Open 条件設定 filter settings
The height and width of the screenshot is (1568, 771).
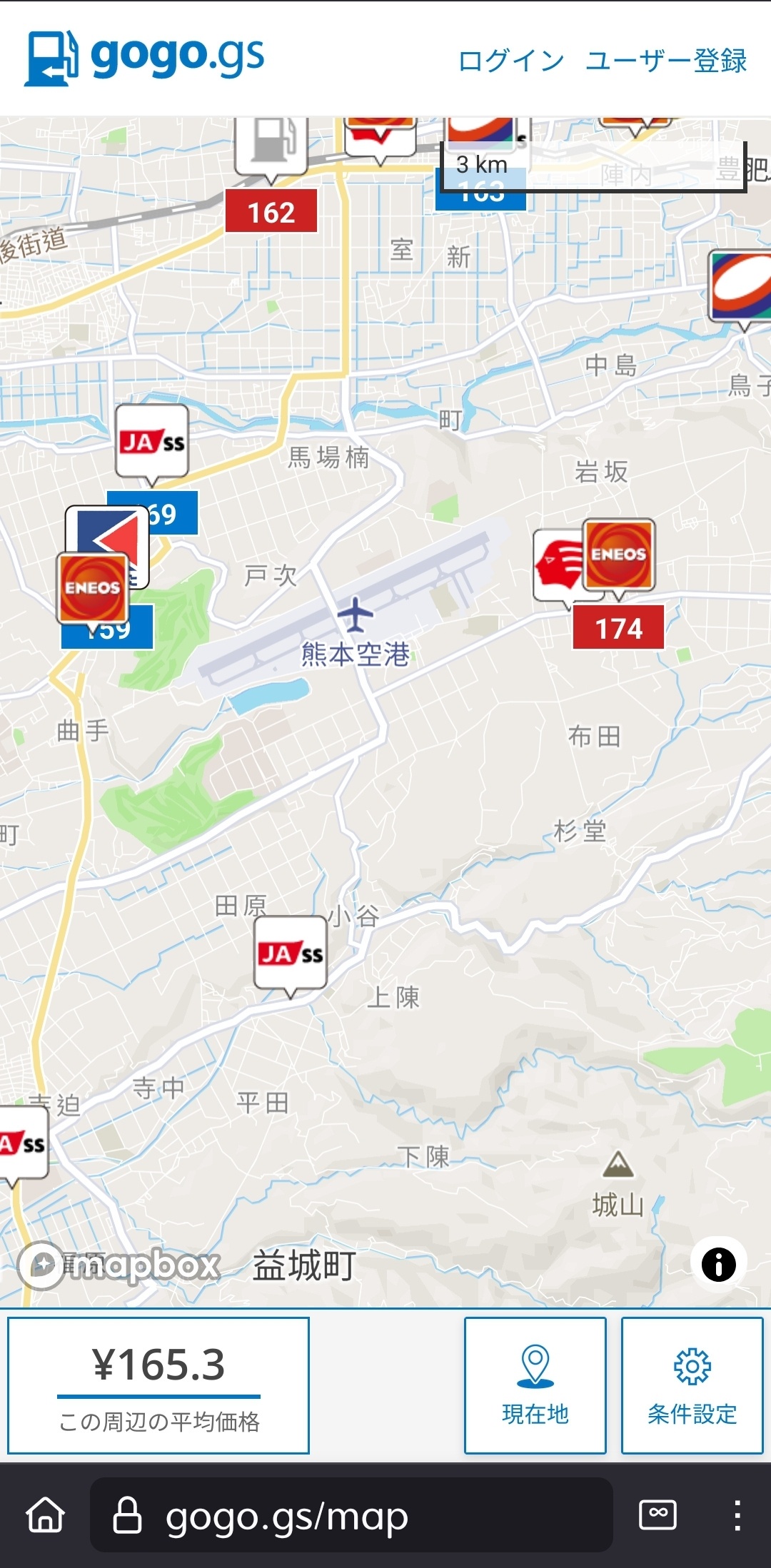(x=692, y=1385)
